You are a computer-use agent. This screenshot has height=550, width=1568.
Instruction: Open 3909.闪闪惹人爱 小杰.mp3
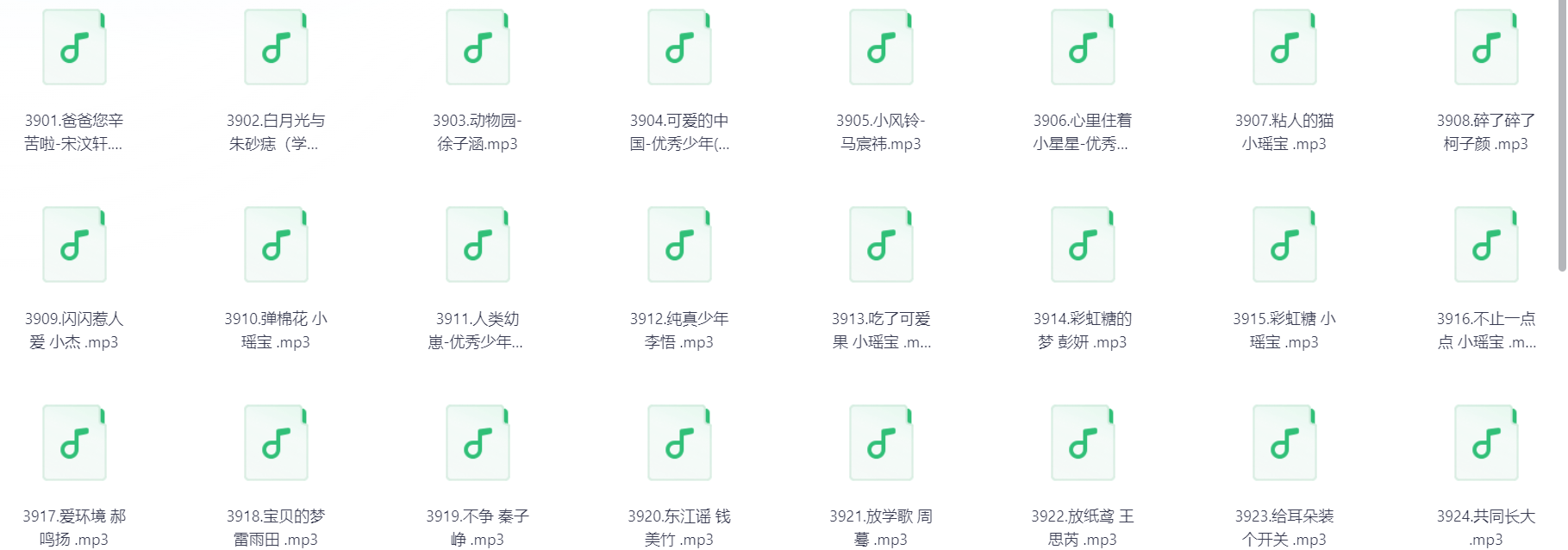point(74,245)
